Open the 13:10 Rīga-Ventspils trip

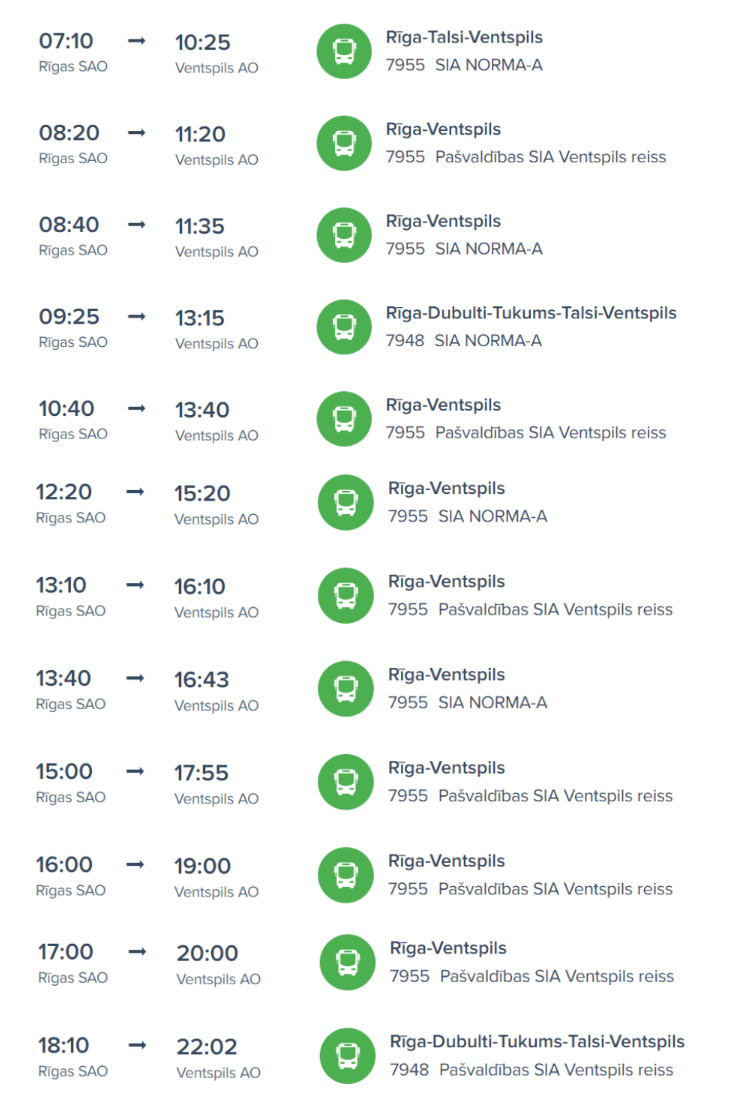(x=446, y=582)
